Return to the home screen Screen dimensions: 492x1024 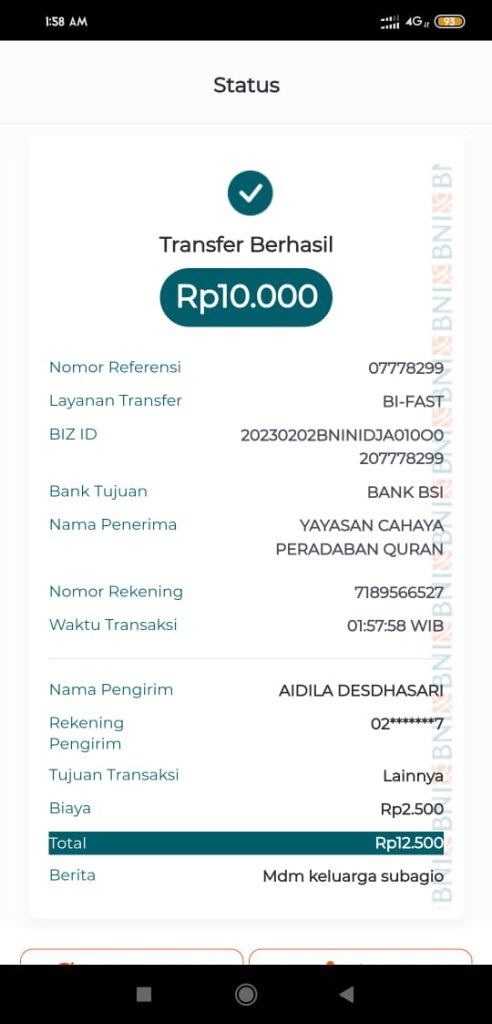click(x=246, y=994)
